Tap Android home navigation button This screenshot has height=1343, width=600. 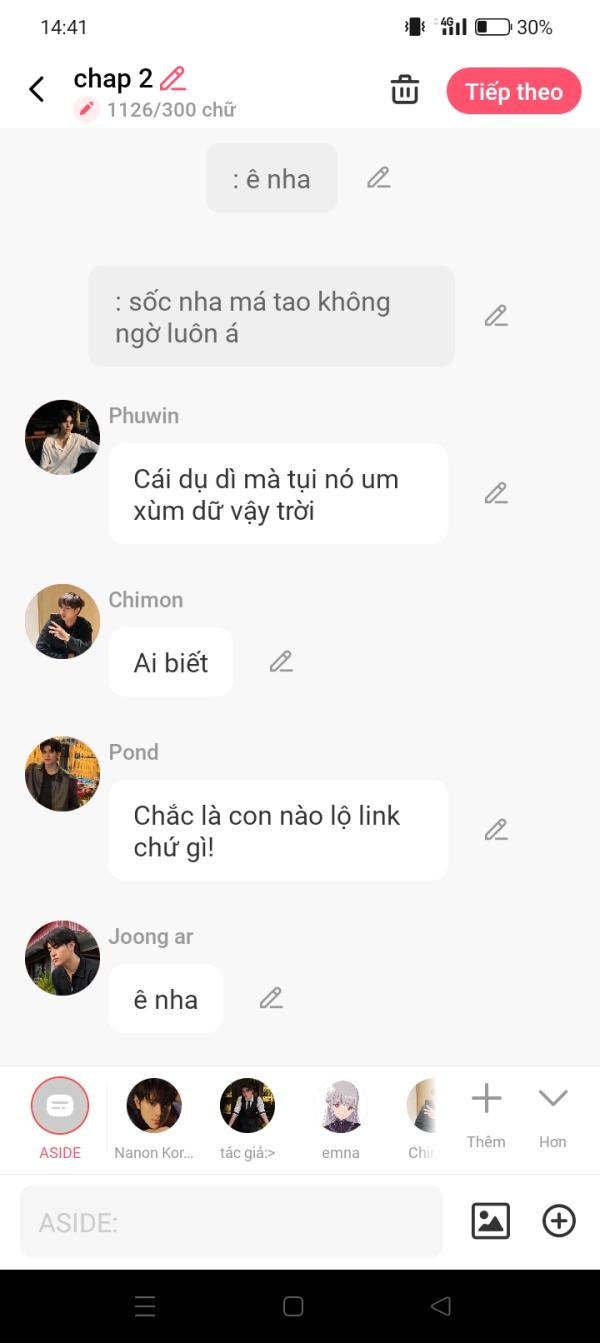(x=293, y=1306)
